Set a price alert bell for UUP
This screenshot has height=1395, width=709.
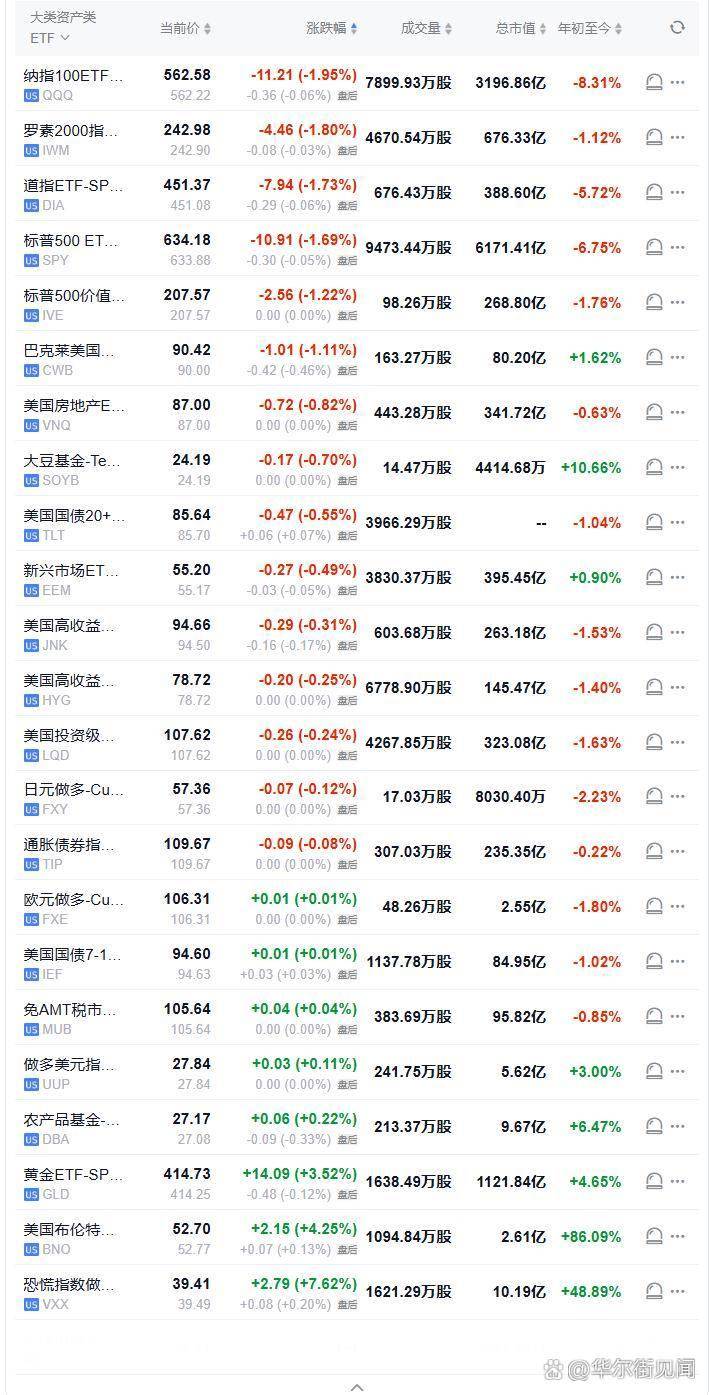pos(654,1071)
